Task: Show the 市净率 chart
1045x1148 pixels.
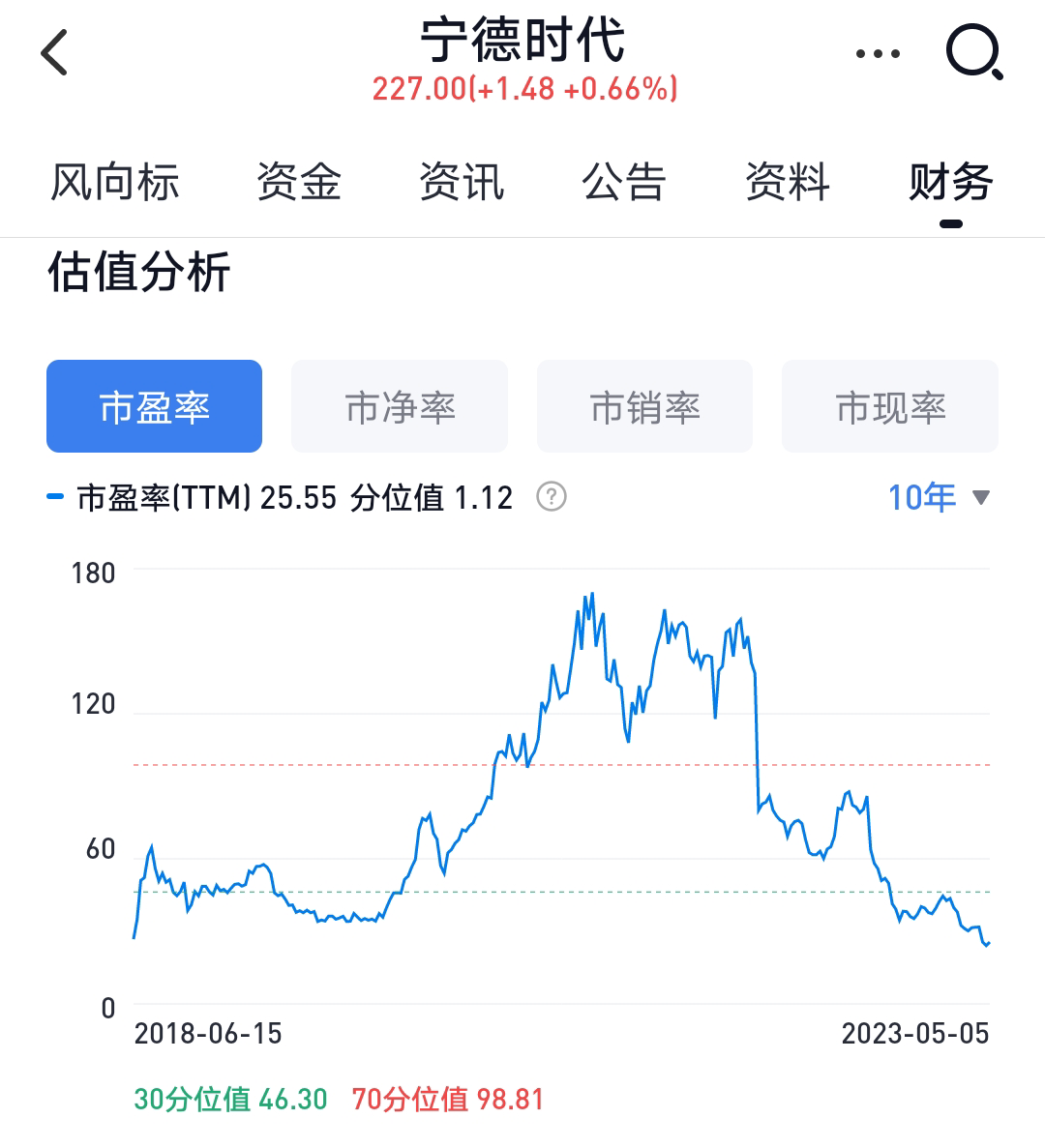Action: [x=400, y=407]
